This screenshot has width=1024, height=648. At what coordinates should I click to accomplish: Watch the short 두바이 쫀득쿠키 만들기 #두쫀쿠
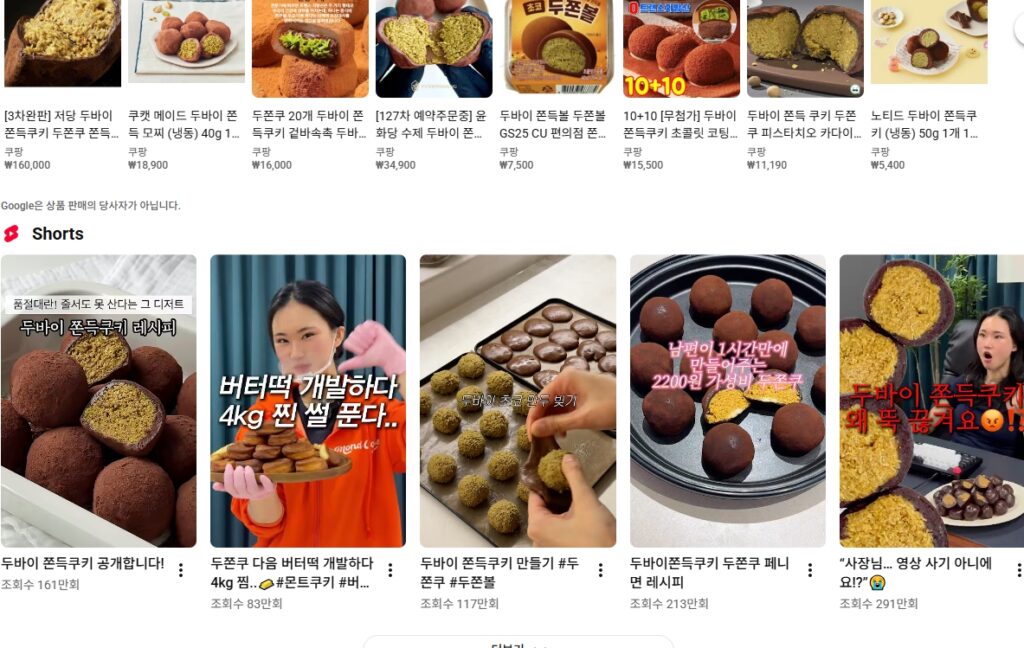click(x=518, y=400)
